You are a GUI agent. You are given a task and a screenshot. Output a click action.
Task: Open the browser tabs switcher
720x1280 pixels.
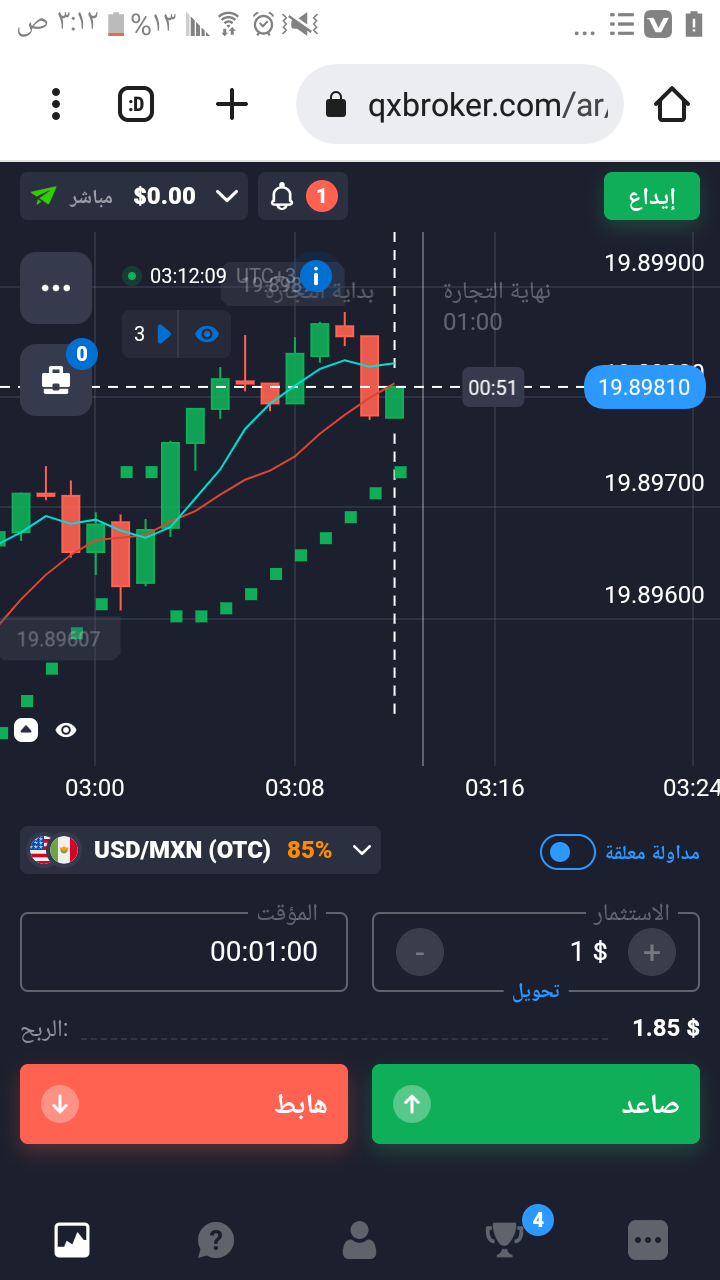pos(136,104)
